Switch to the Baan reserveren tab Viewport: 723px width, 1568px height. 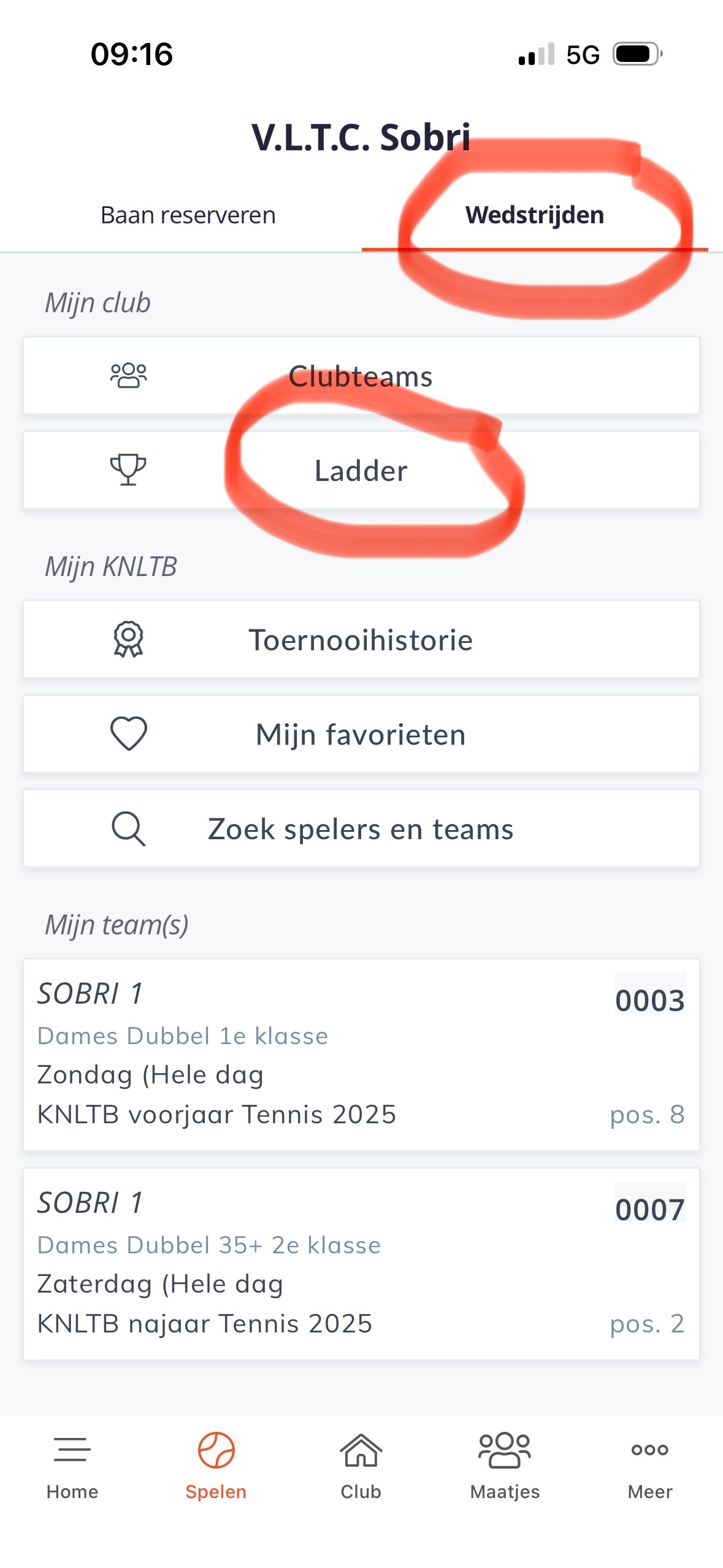(188, 215)
